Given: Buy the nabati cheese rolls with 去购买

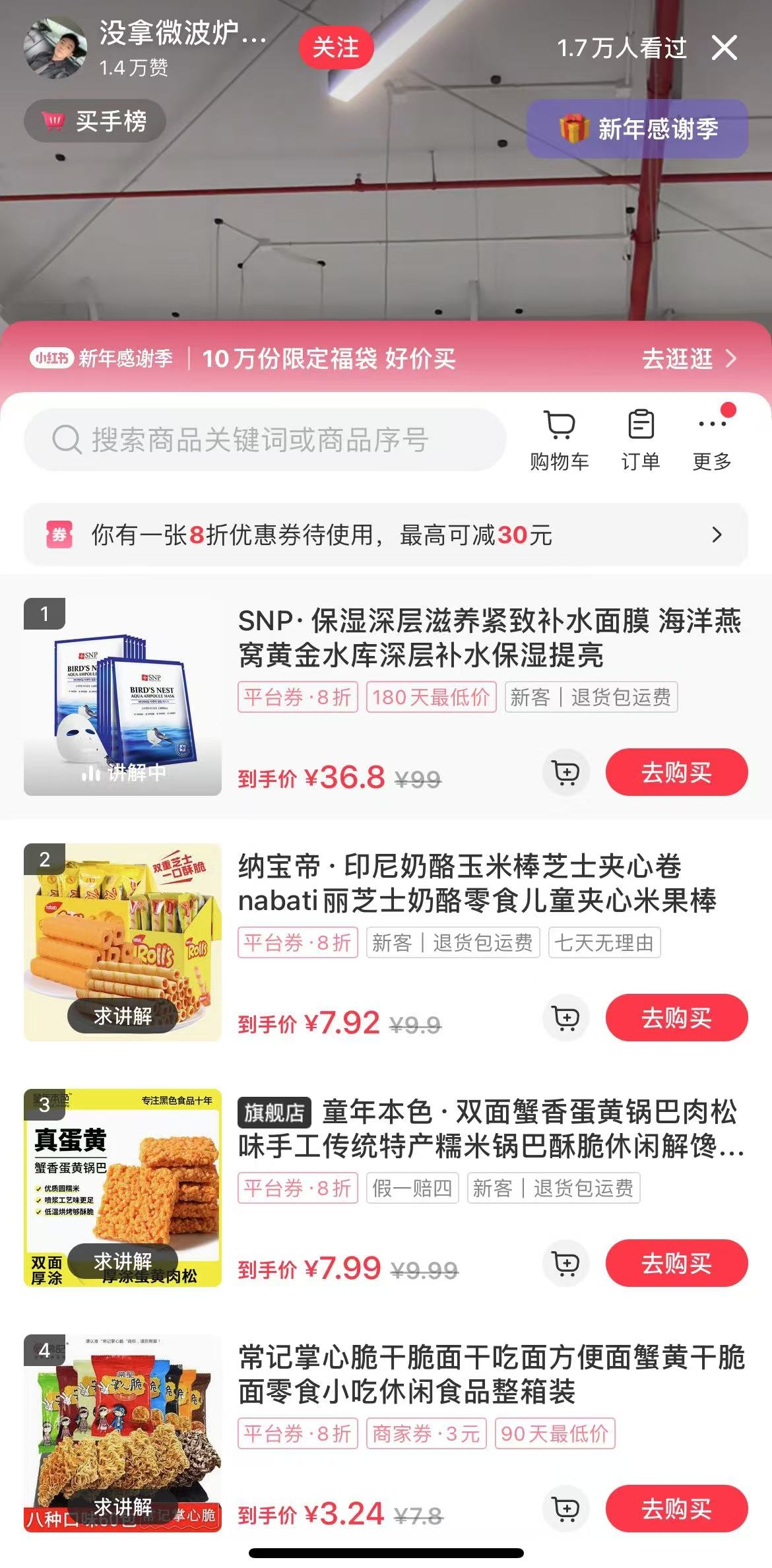Looking at the screenshot, I should [x=676, y=1018].
